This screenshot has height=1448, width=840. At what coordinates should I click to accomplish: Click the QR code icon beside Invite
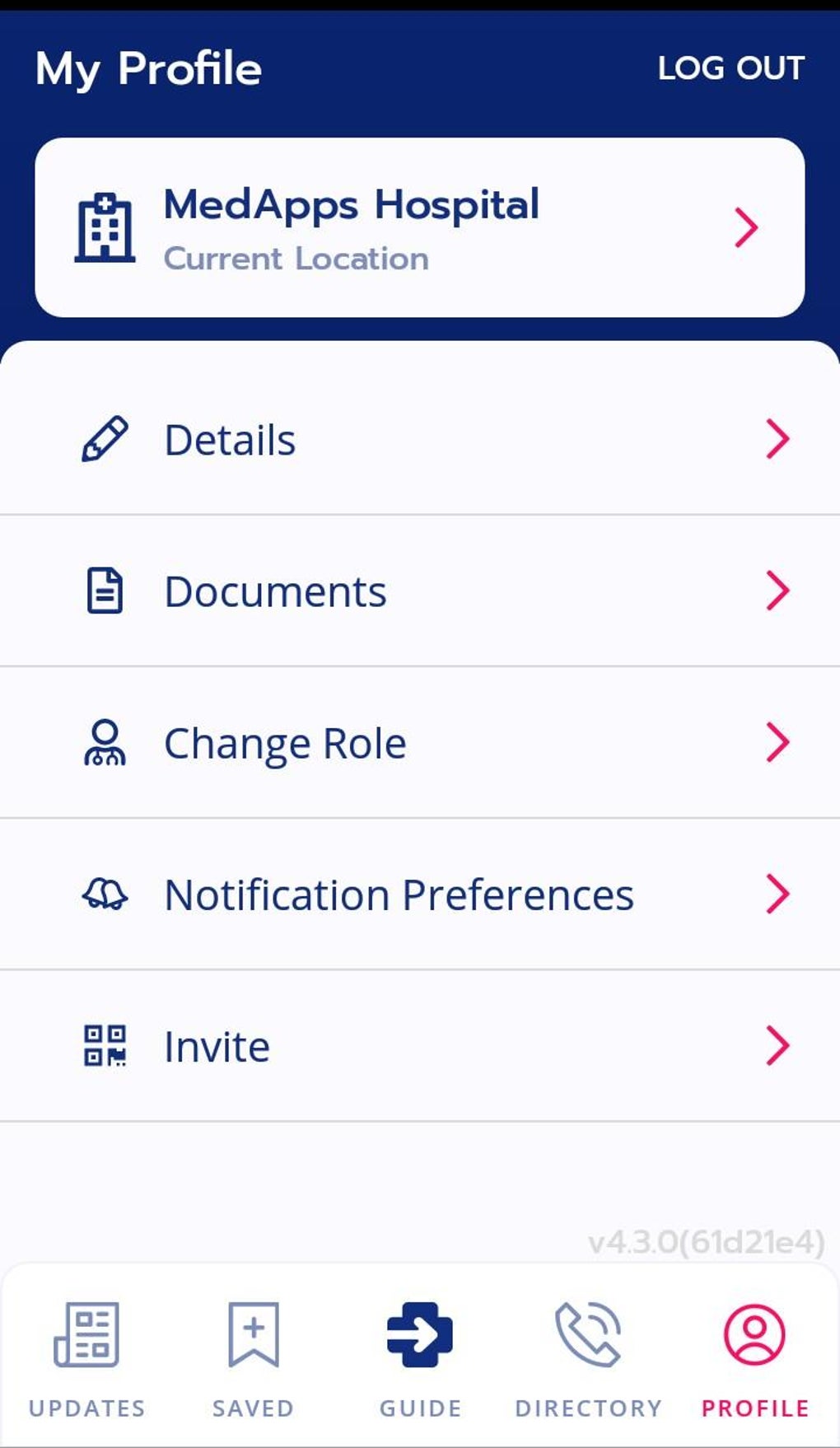(x=104, y=1046)
